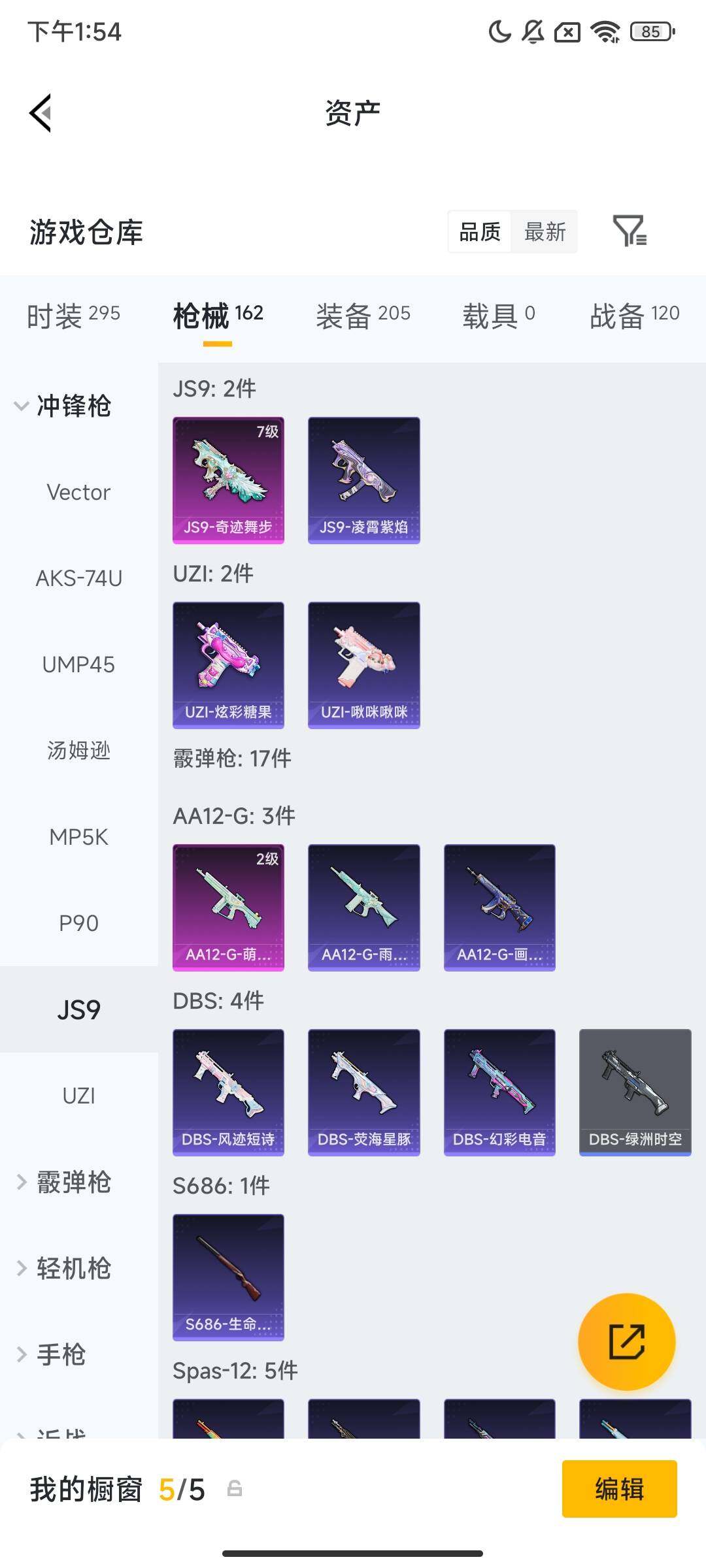Select the 品质 sort option
The width and height of the screenshot is (706, 1568).
(x=480, y=231)
